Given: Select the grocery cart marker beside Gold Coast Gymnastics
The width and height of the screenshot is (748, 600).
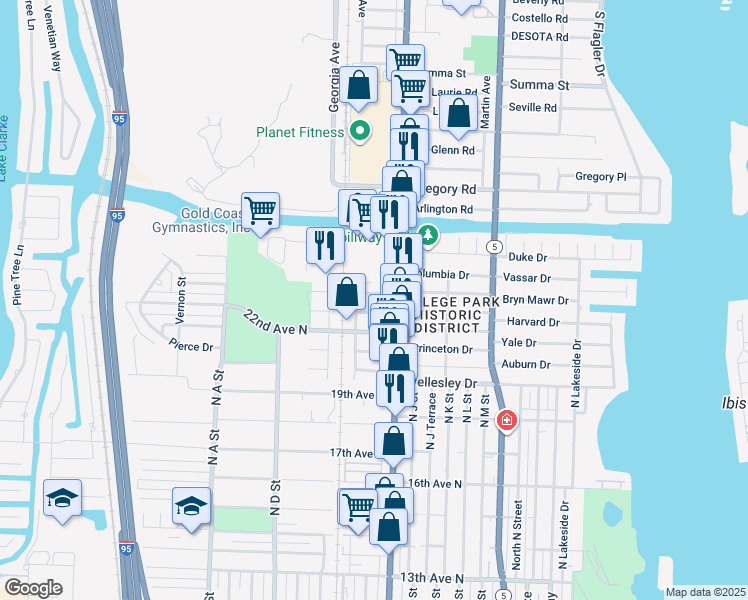Looking at the screenshot, I should tap(260, 214).
